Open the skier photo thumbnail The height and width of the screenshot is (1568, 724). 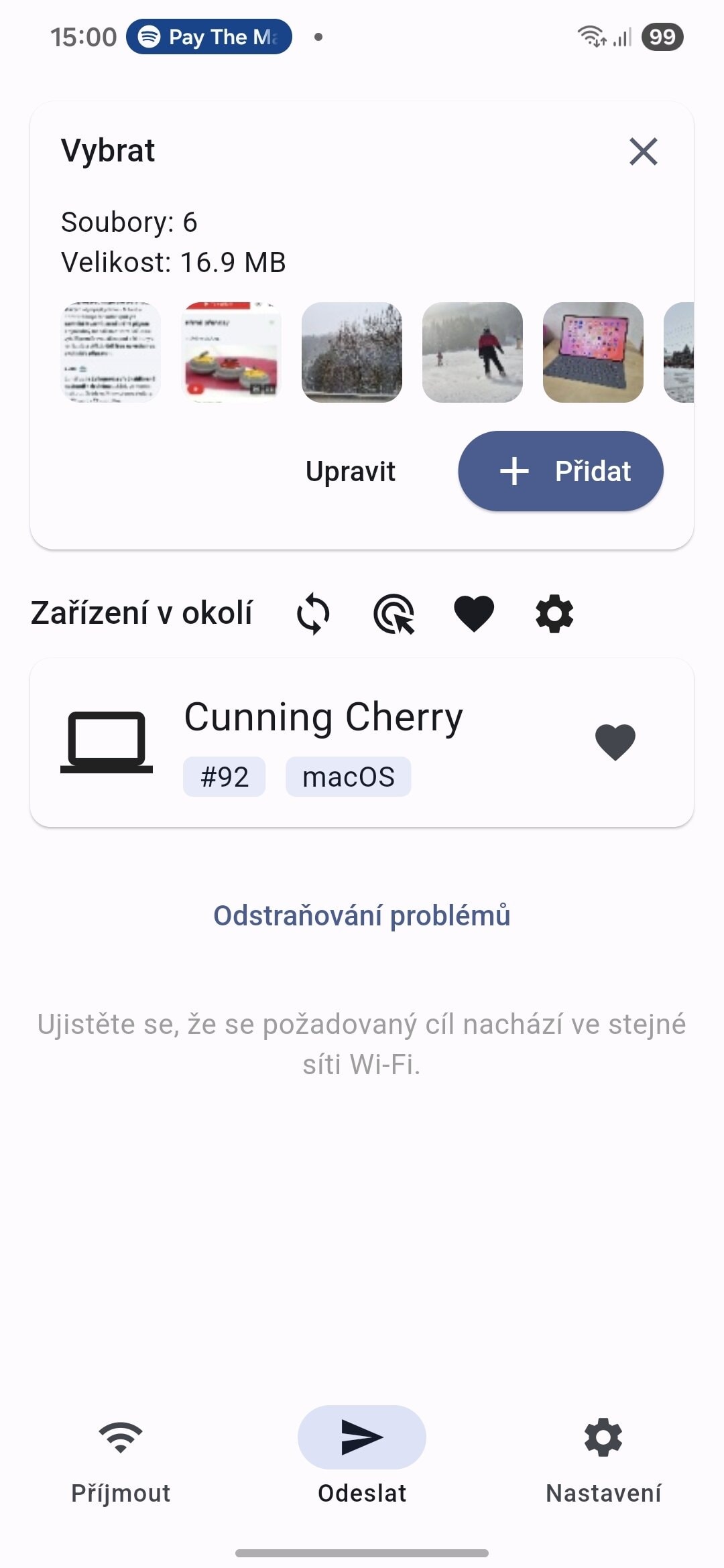[473, 352]
